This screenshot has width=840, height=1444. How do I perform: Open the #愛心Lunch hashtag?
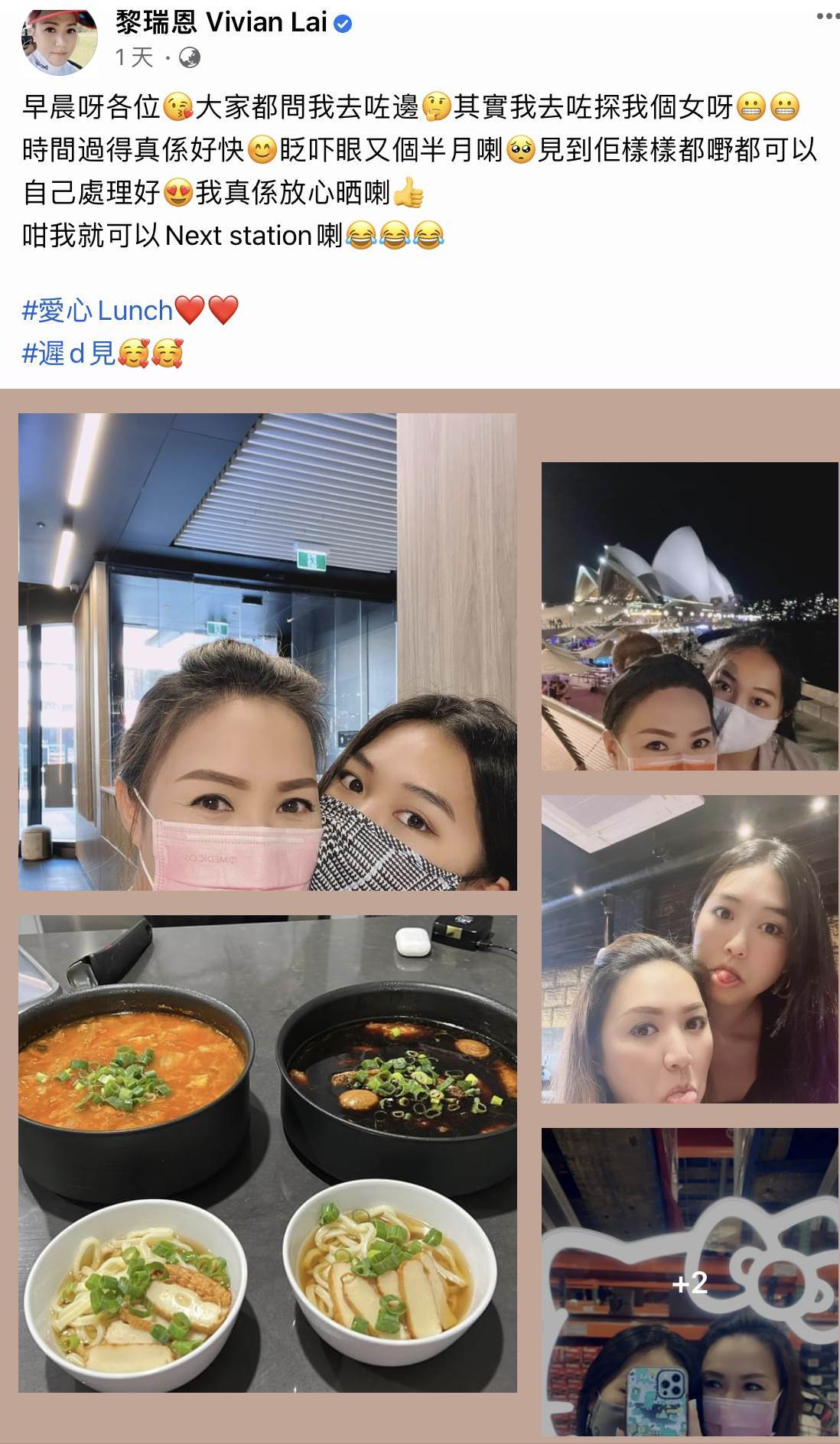point(98,311)
